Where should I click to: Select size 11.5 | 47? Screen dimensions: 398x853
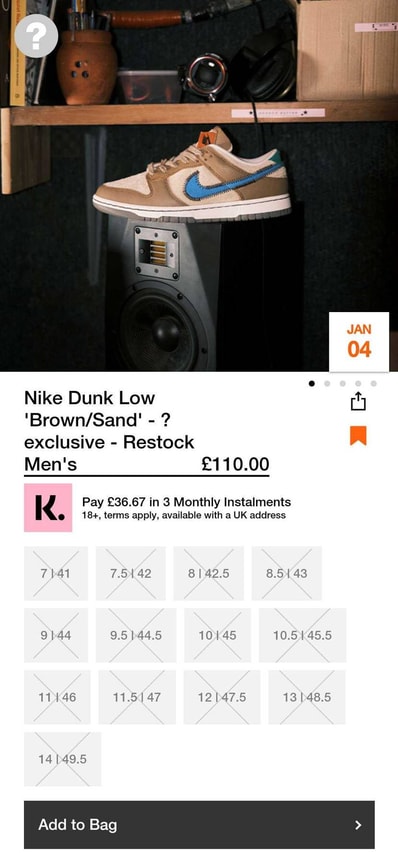coord(137,697)
